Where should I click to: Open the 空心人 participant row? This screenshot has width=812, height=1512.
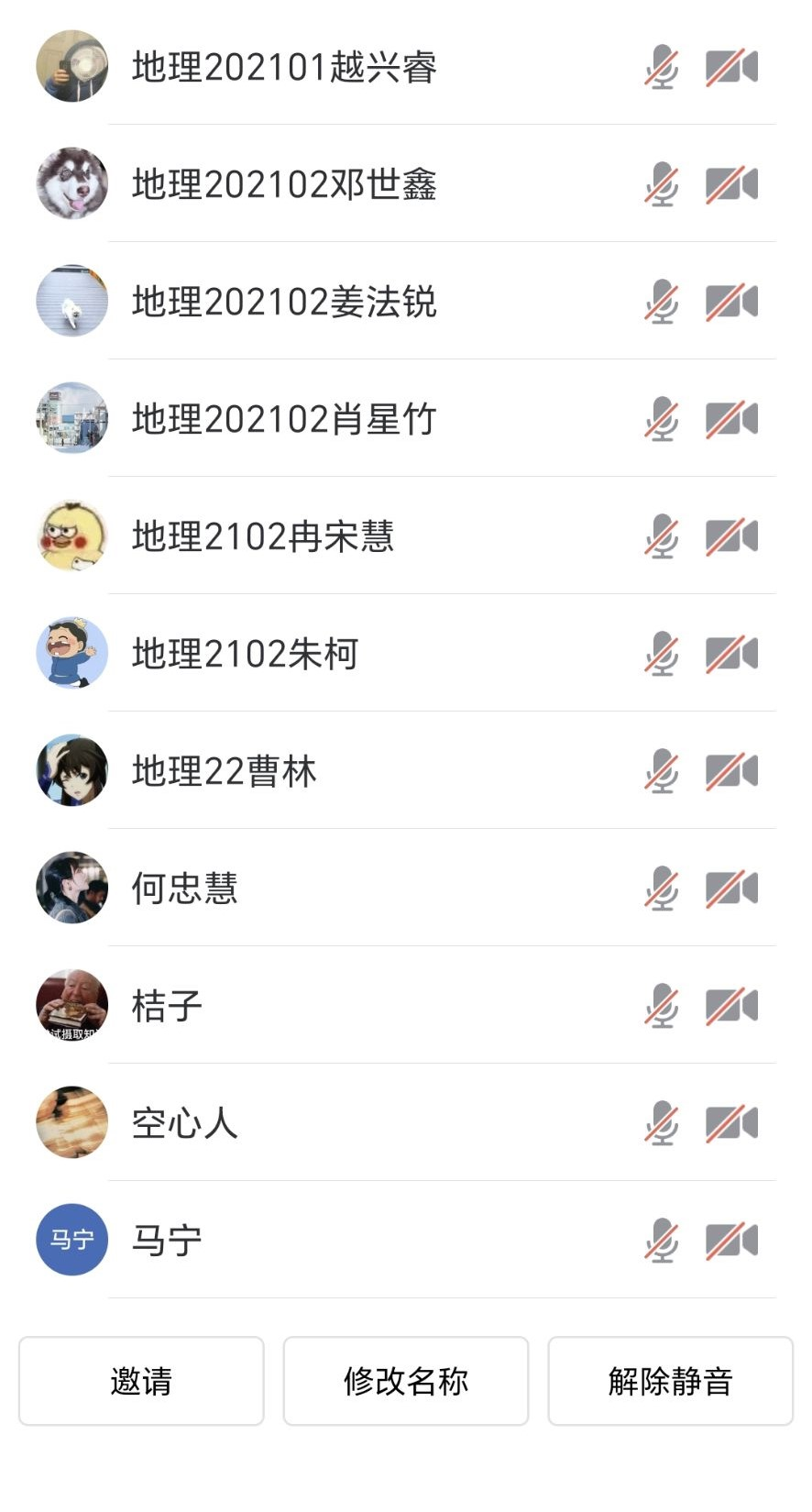tap(185, 1123)
